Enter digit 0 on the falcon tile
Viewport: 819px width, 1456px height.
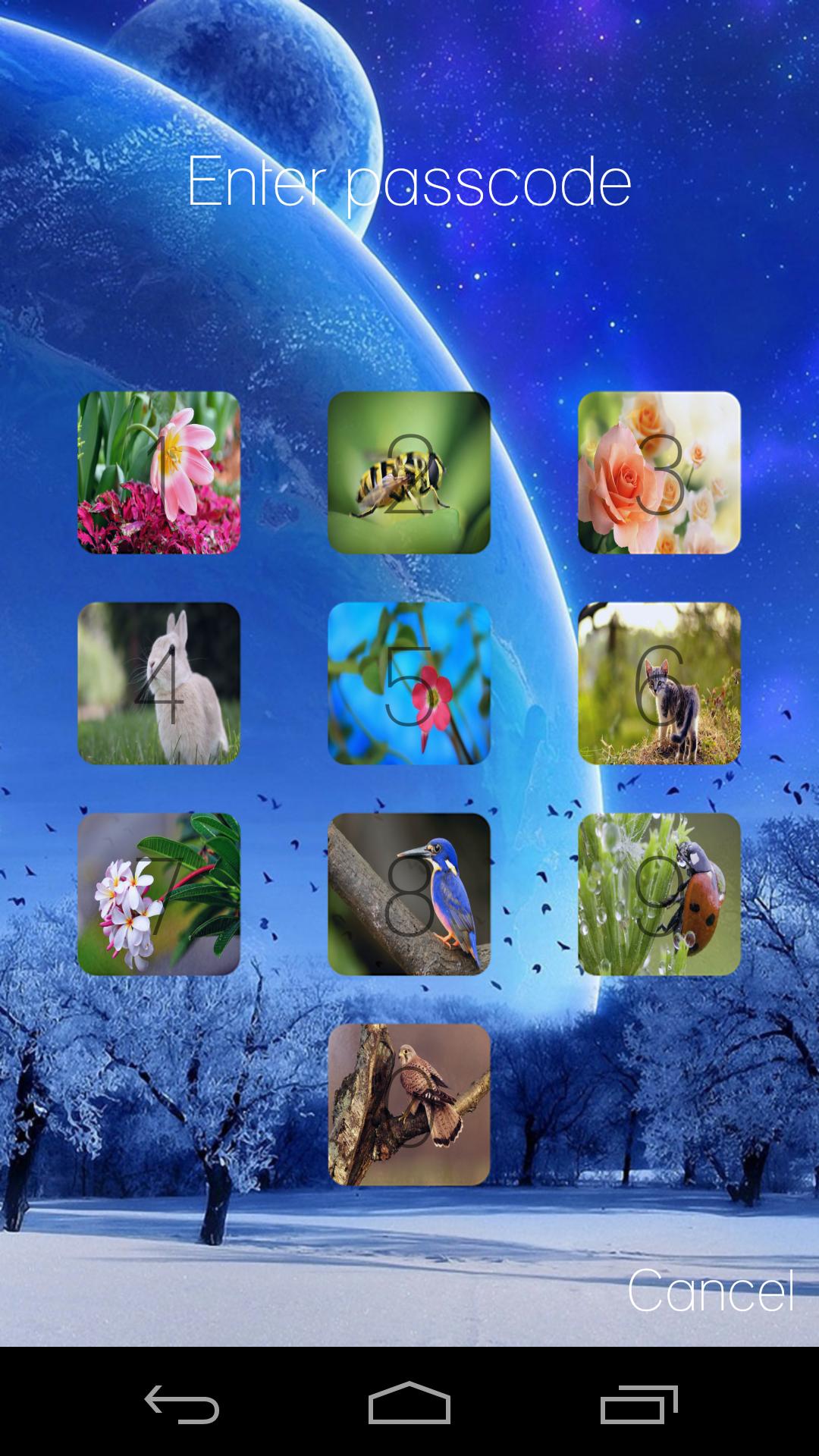pos(409,1105)
